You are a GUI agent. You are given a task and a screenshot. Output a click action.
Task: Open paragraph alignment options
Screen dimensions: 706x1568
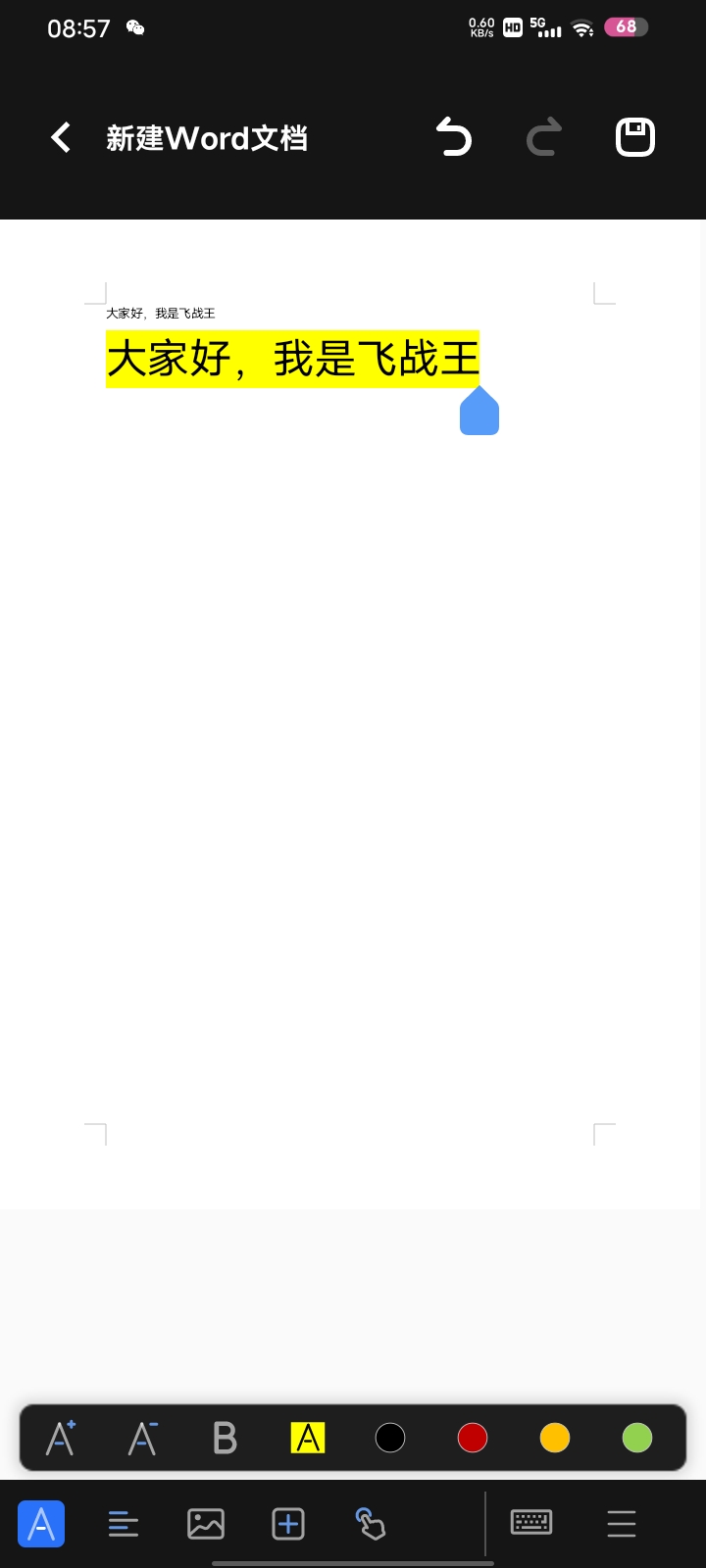pyautogui.click(x=124, y=1524)
